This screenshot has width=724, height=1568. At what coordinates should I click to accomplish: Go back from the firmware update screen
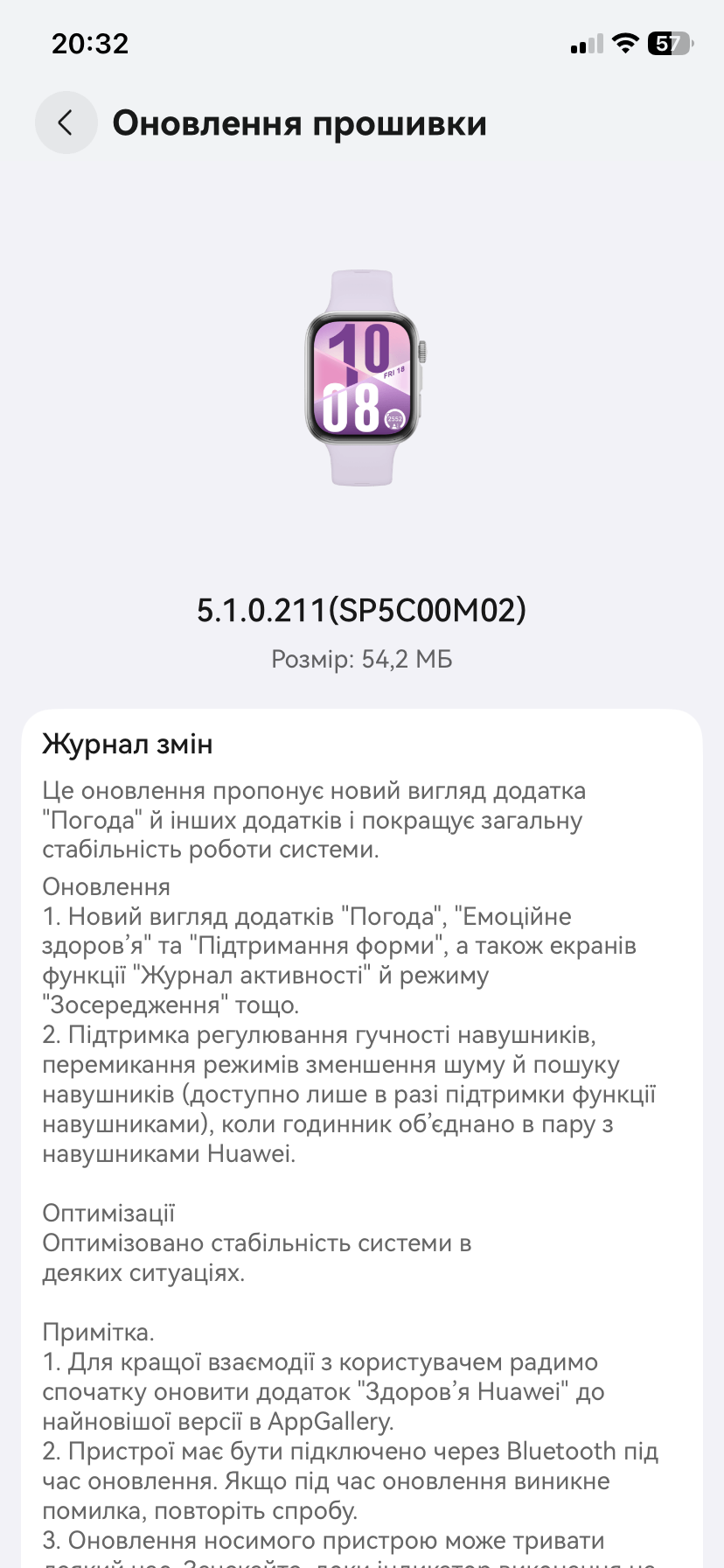[66, 122]
